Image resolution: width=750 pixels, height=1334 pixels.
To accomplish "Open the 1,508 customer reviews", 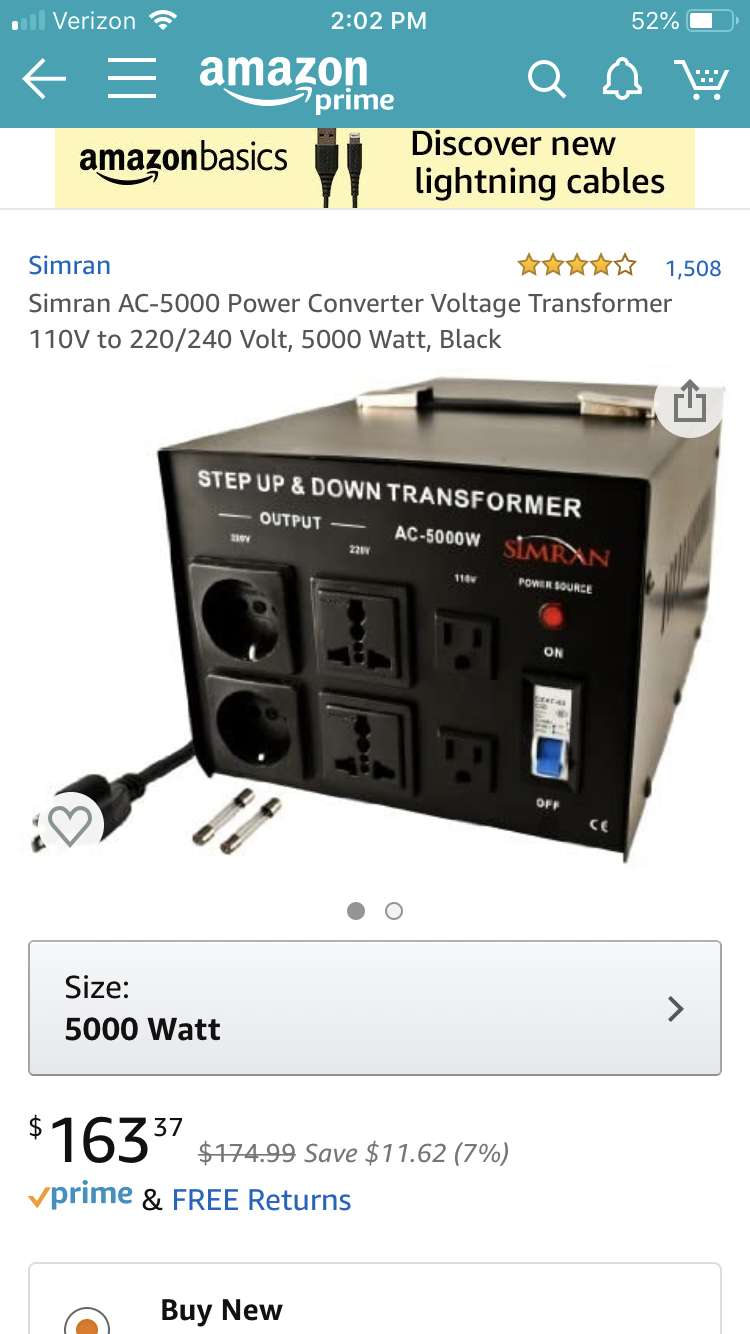I will click(x=693, y=268).
